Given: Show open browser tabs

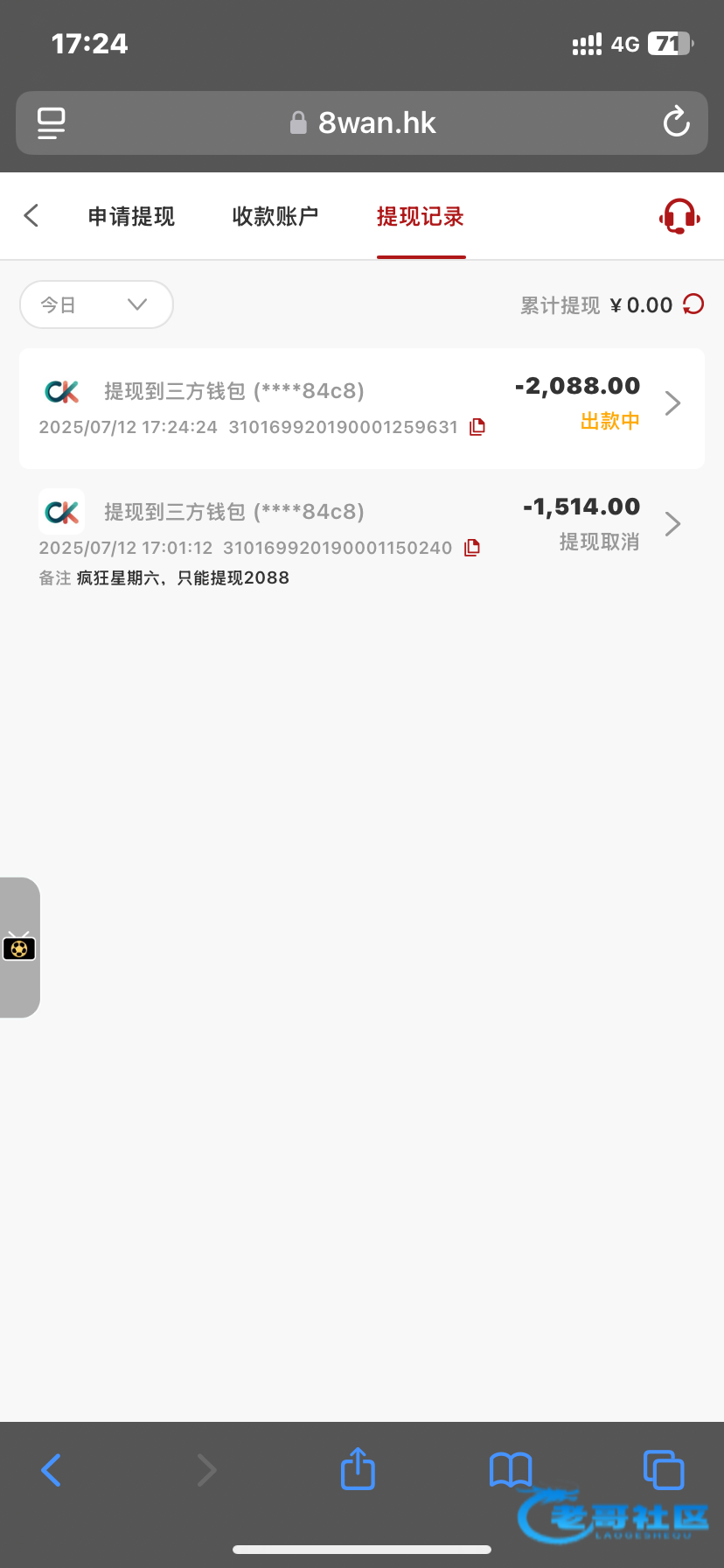Looking at the screenshot, I should [663, 1470].
